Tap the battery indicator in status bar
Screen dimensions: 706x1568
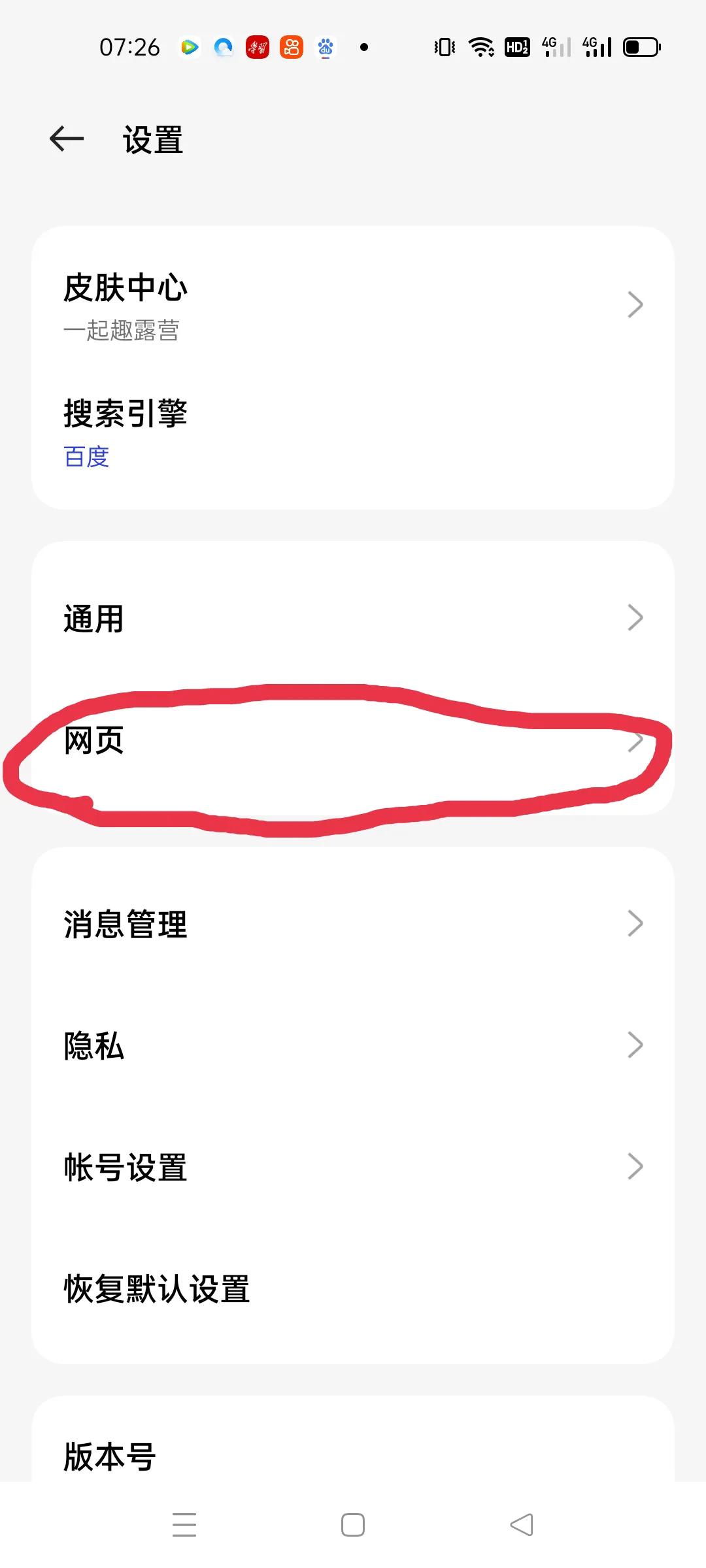pyautogui.click(x=637, y=47)
